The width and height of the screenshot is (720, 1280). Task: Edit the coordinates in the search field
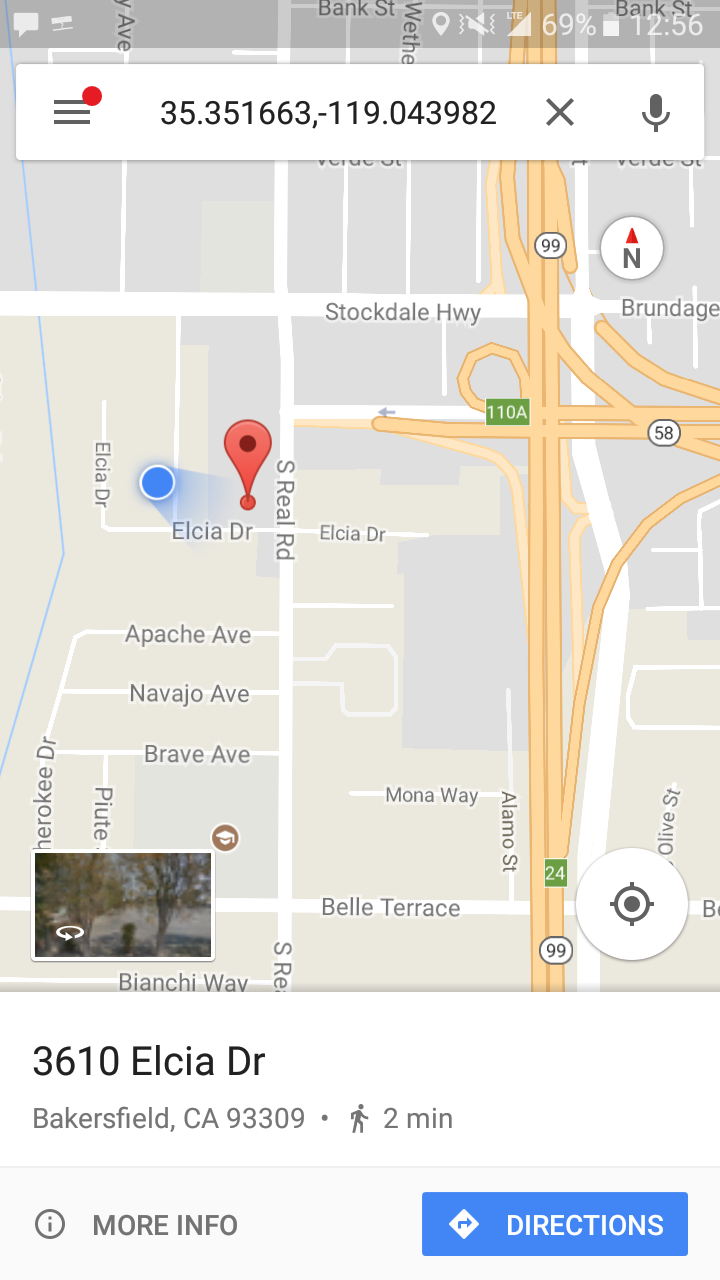328,113
